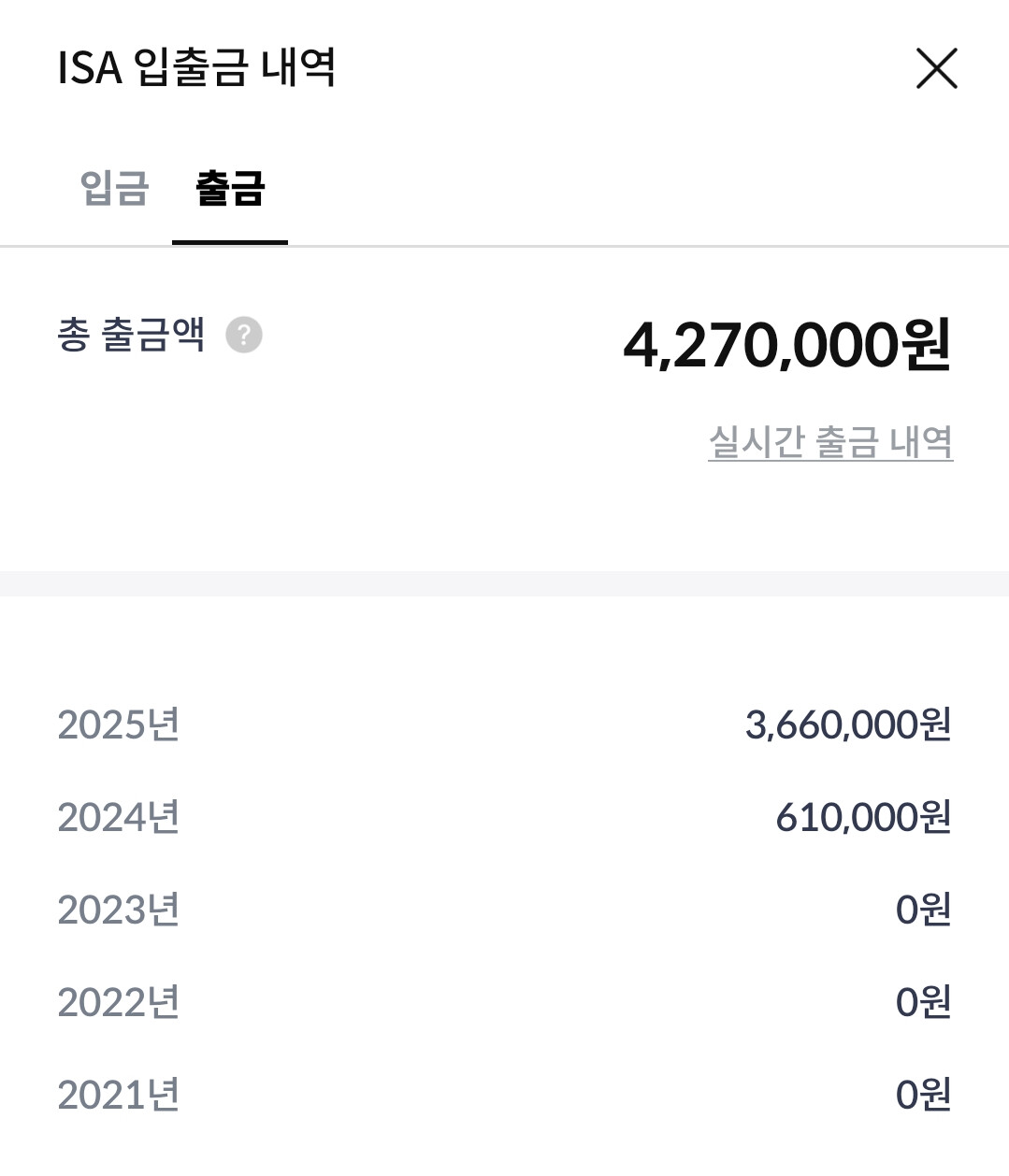This screenshot has width=1009, height=1176.
Task: Select the 출금 tab
Action: click(x=230, y=188)
